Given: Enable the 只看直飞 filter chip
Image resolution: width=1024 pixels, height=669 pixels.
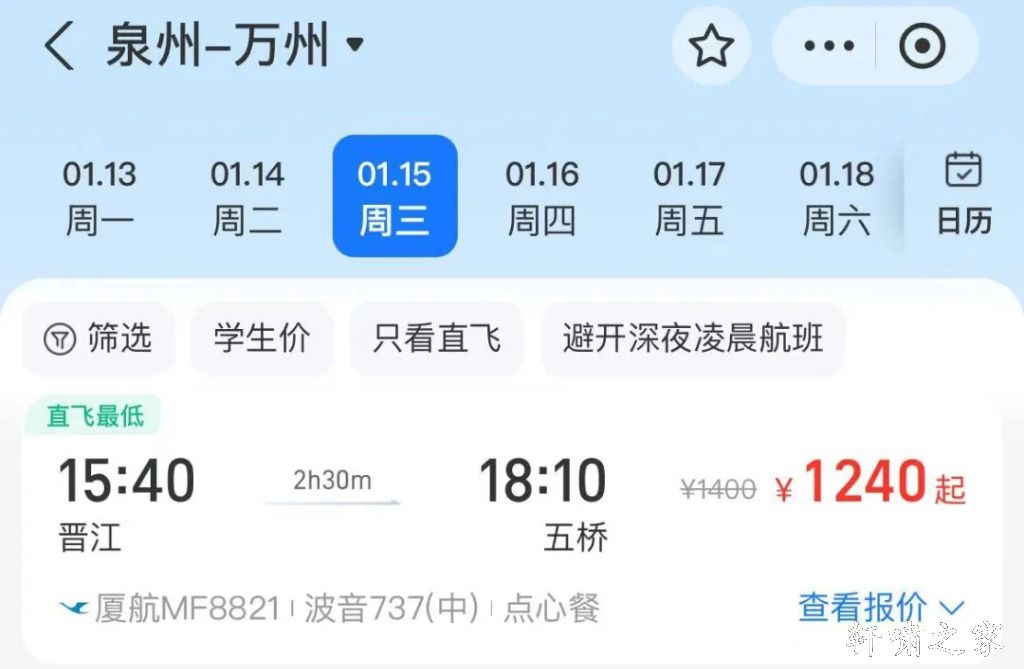Looking at the screenshot, I should [x=436, y=339].
